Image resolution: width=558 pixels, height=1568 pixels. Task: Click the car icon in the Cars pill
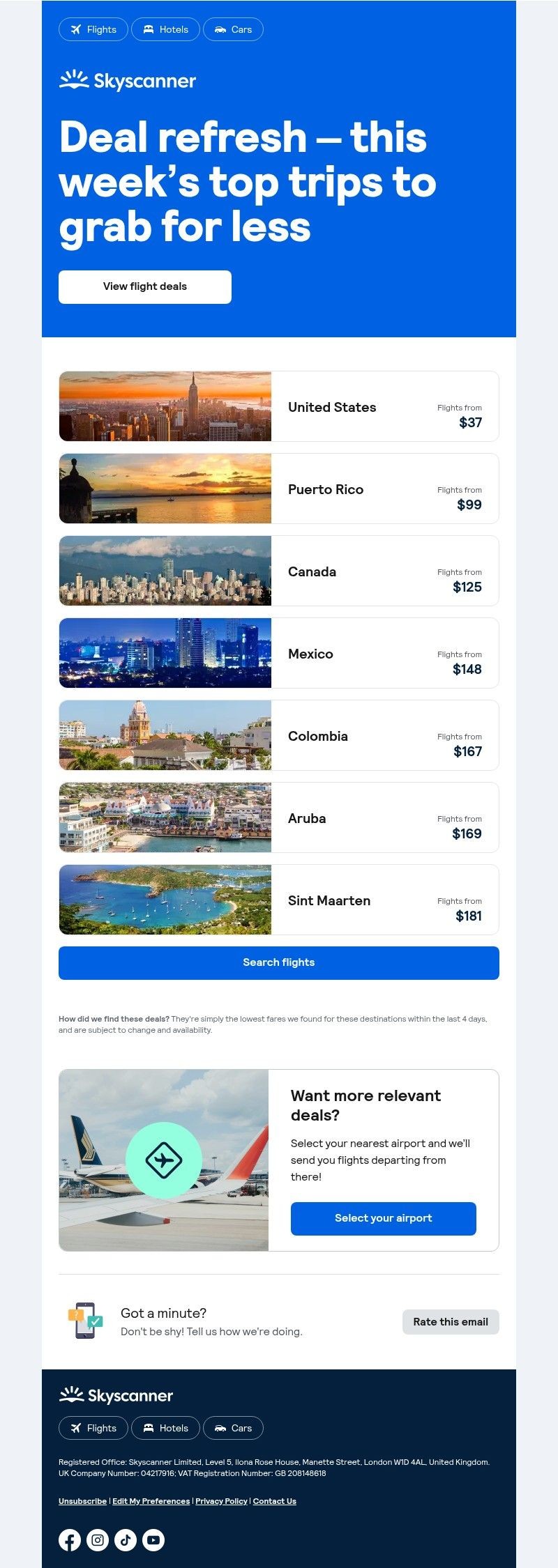[x=220, y=29]
